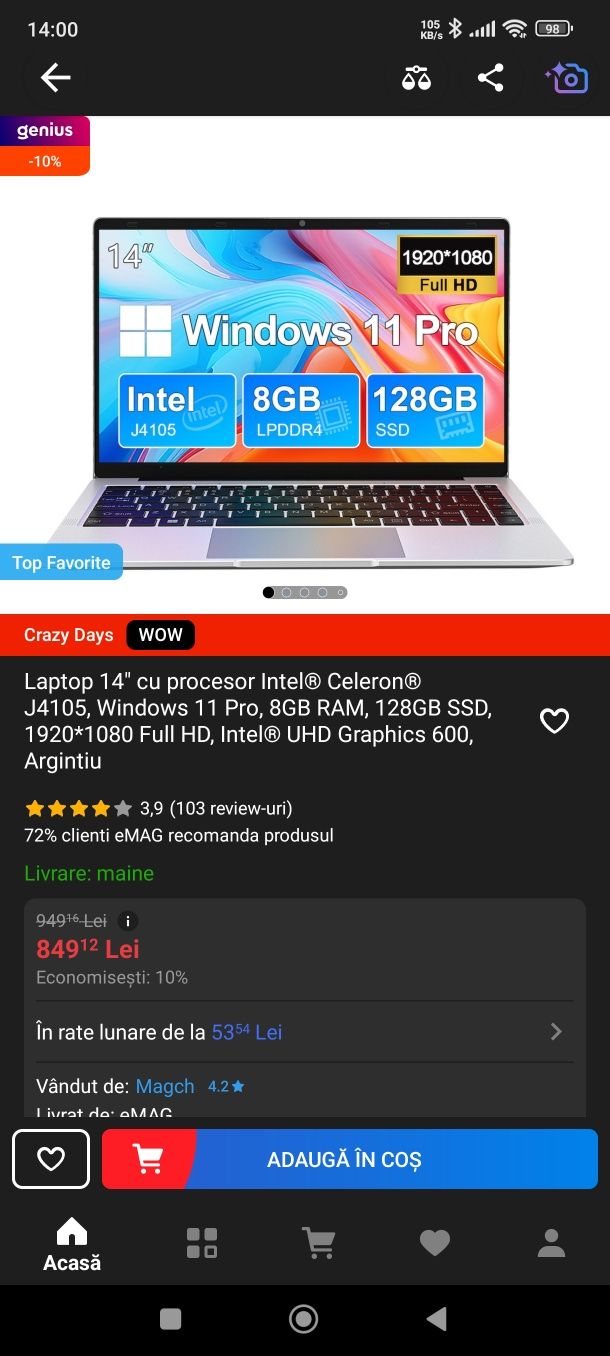This screenshot has width=610, height=1356.
Task: Open the categories grid tab
Action: coord(202,1243)
